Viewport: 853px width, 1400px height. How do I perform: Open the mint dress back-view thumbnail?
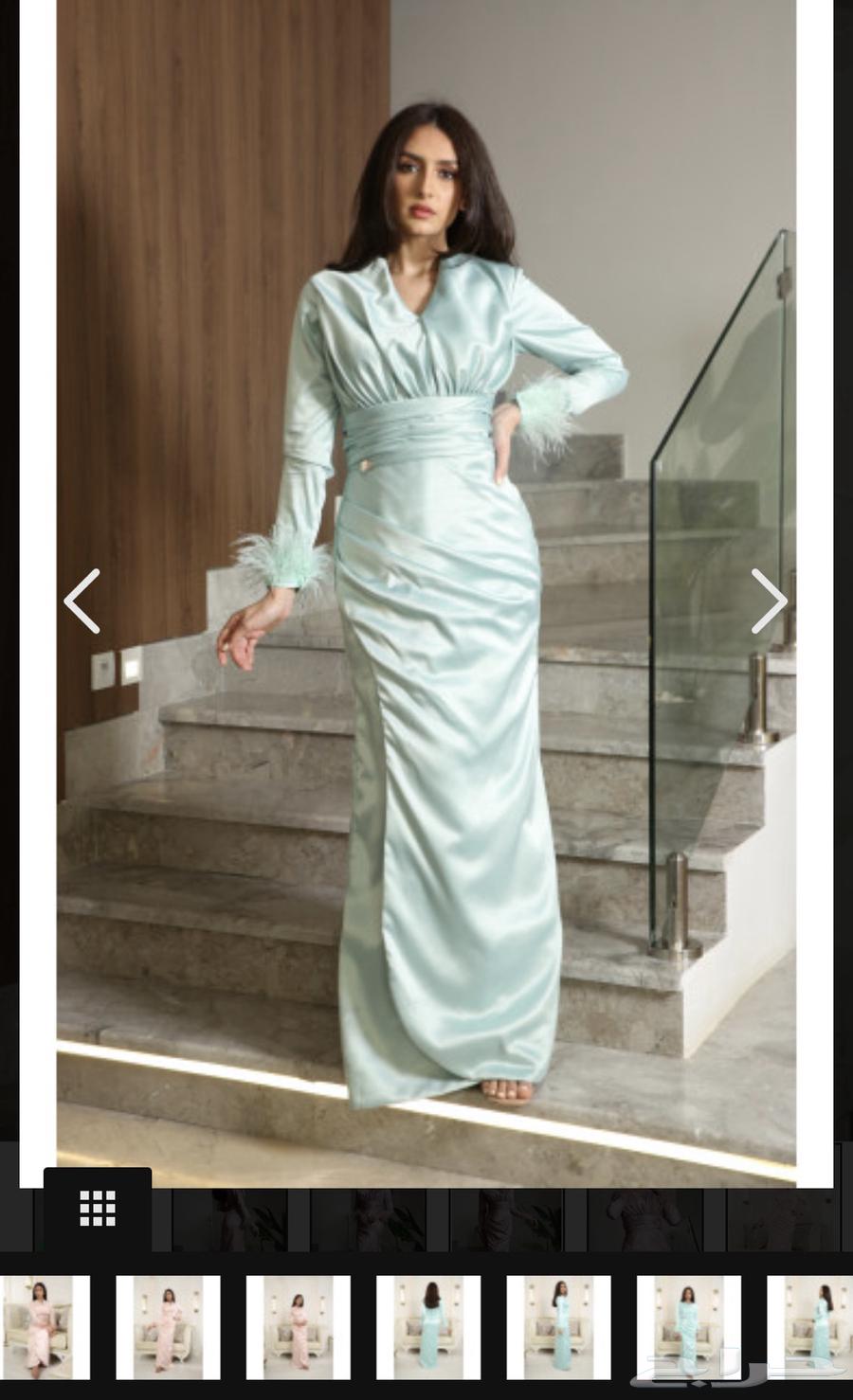pos(428,1326)
